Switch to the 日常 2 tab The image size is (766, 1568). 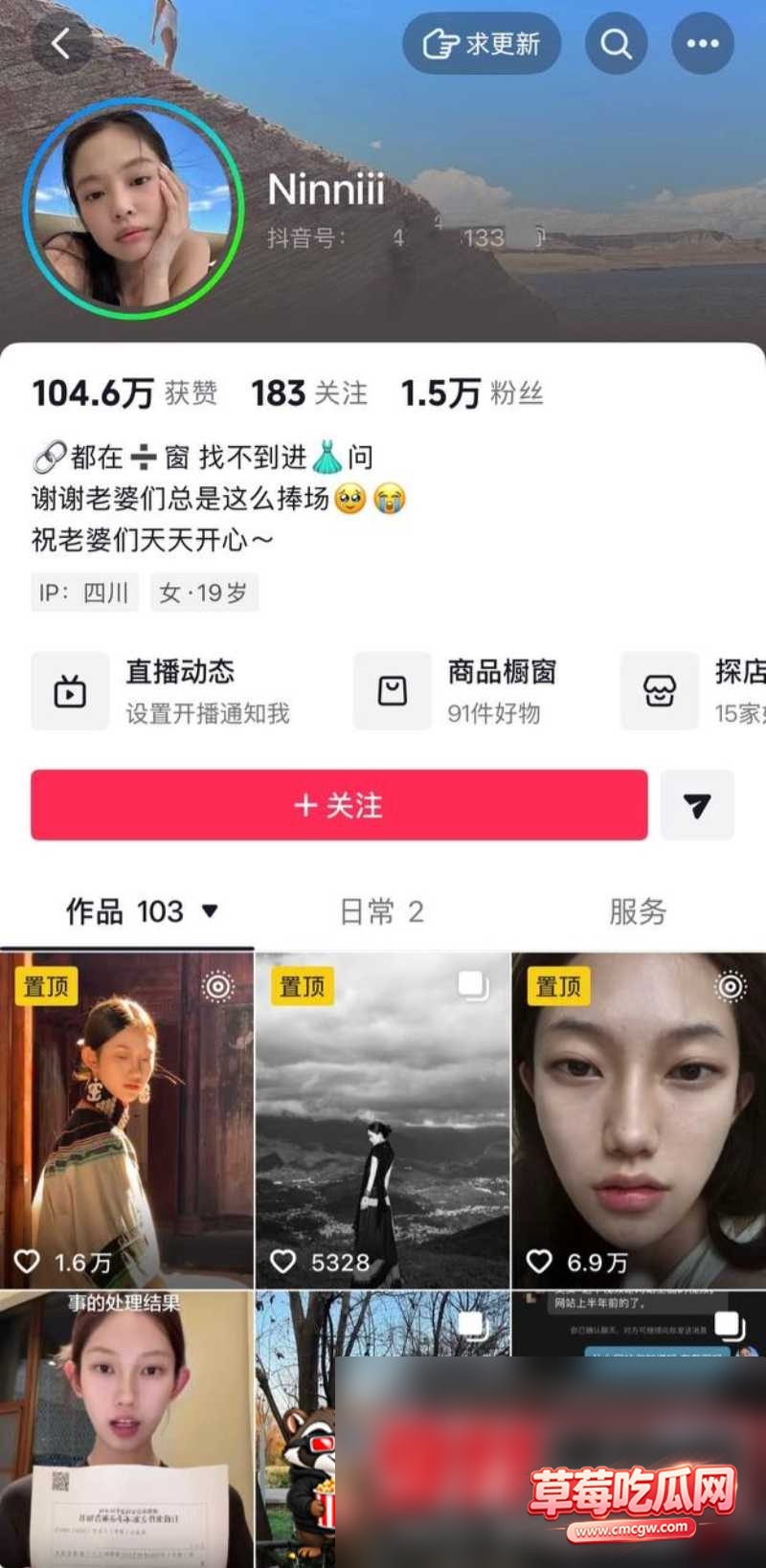tap(382, 911)
